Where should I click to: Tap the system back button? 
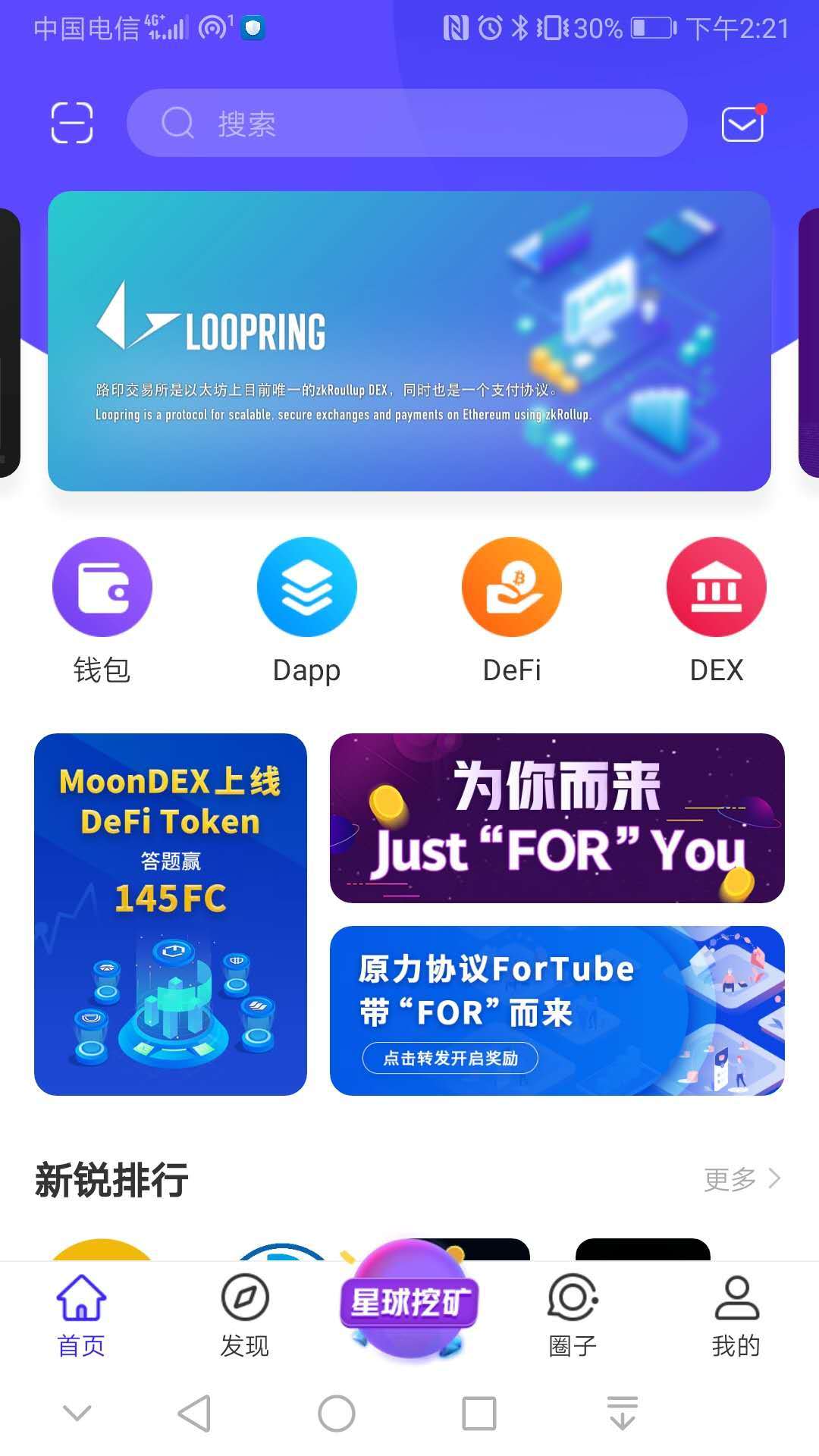pos(195,1414)
